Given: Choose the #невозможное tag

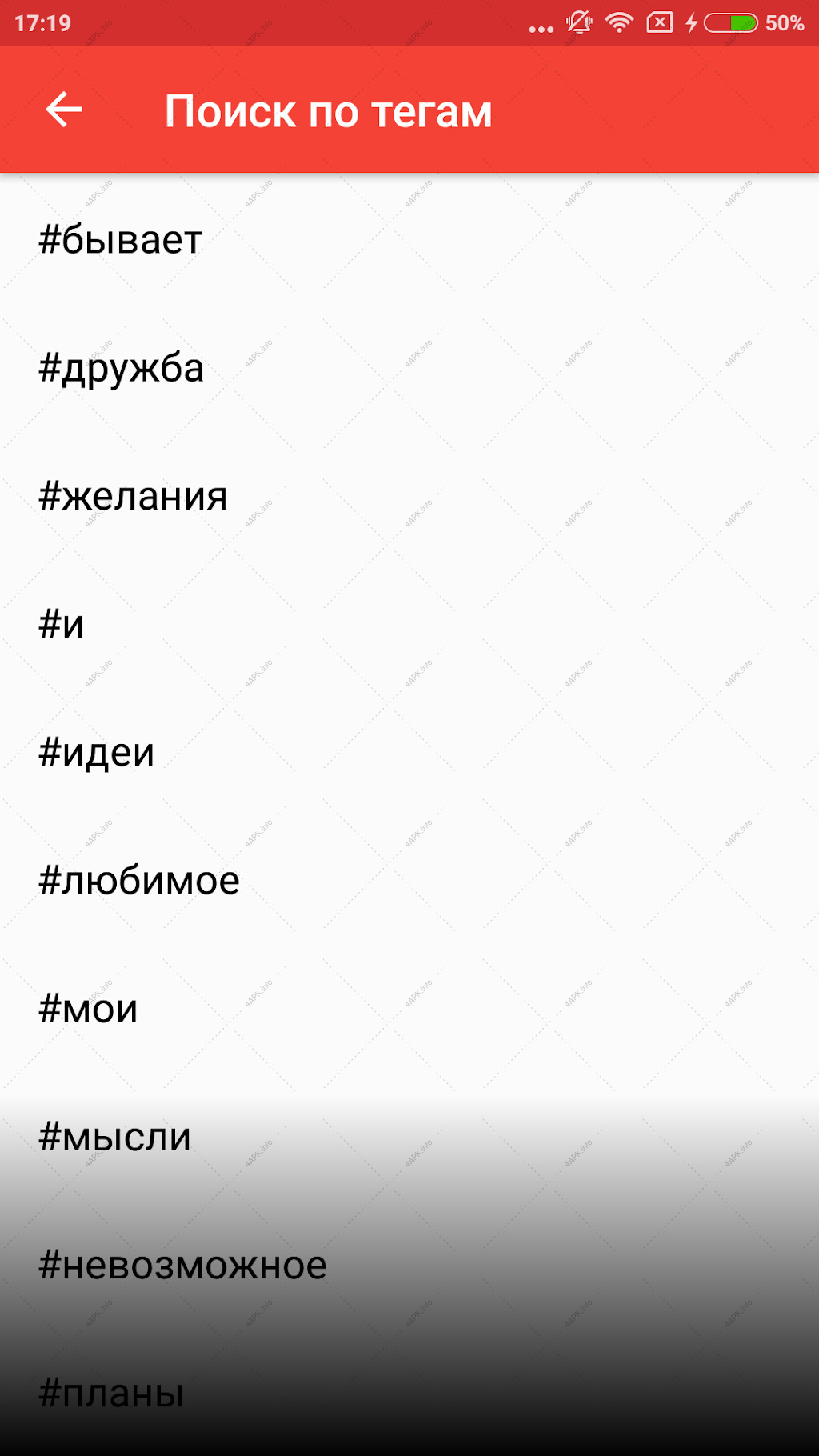Looking at the screenshot, I should coord(409,1264).
